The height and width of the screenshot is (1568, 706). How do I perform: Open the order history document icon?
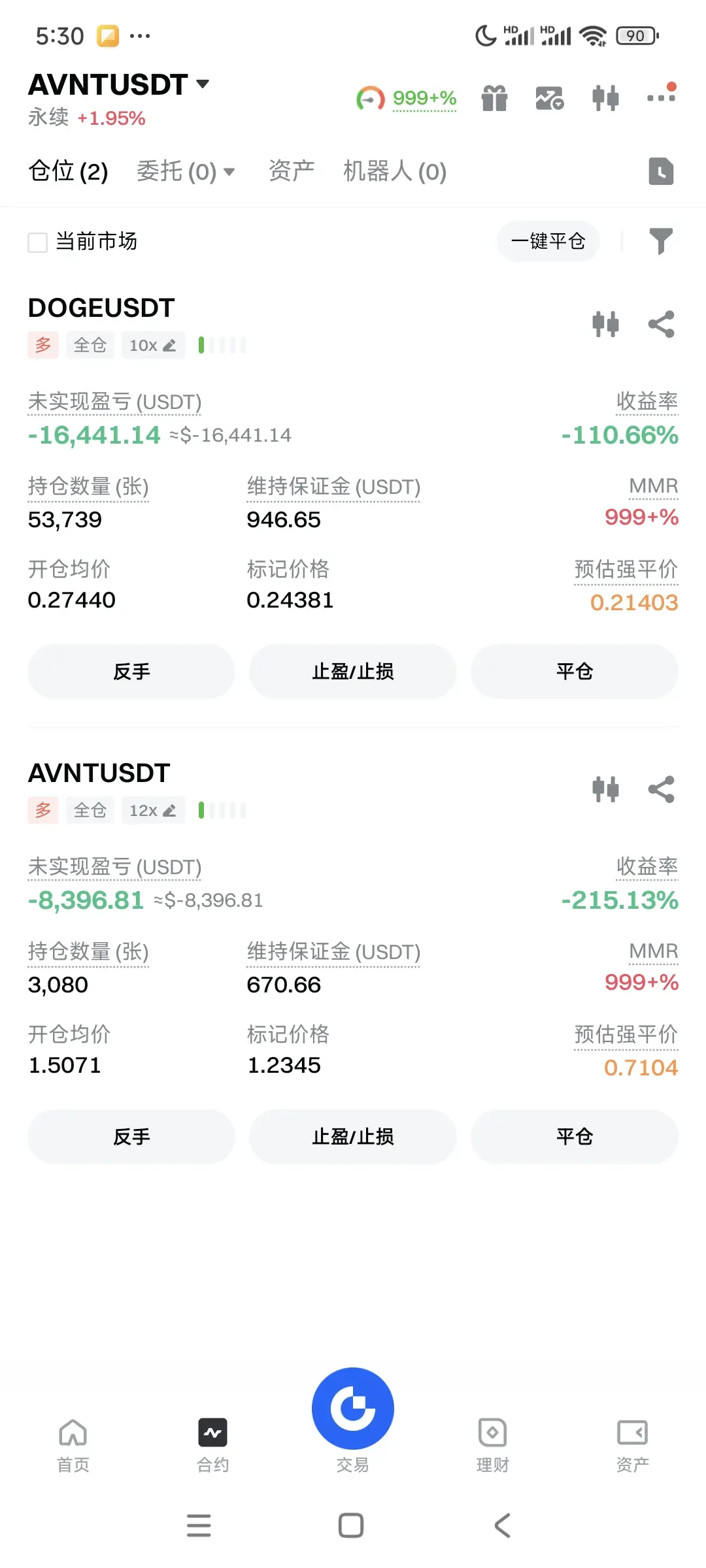click(x=661, y=172)
